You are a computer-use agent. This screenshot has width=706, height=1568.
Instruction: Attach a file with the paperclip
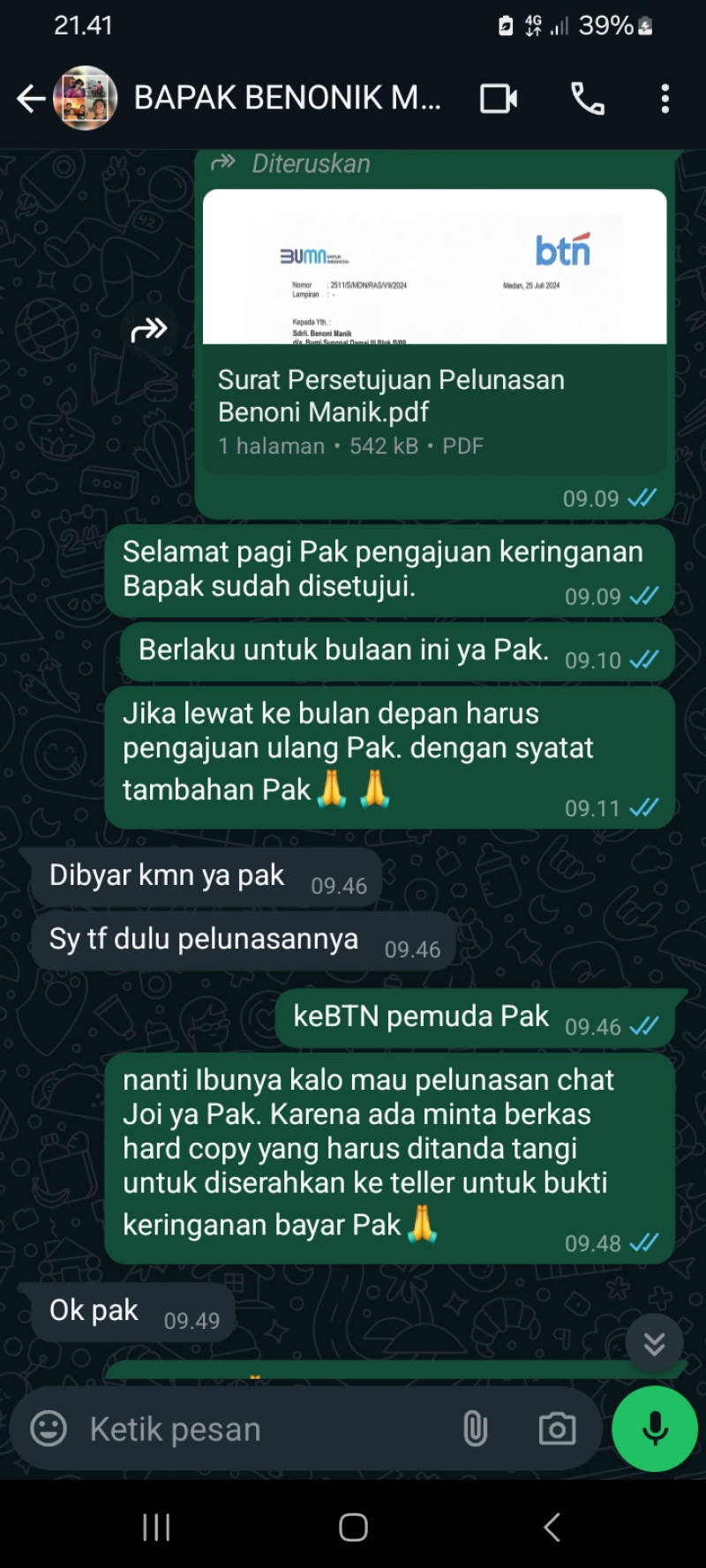click(x=475, y=1429)
